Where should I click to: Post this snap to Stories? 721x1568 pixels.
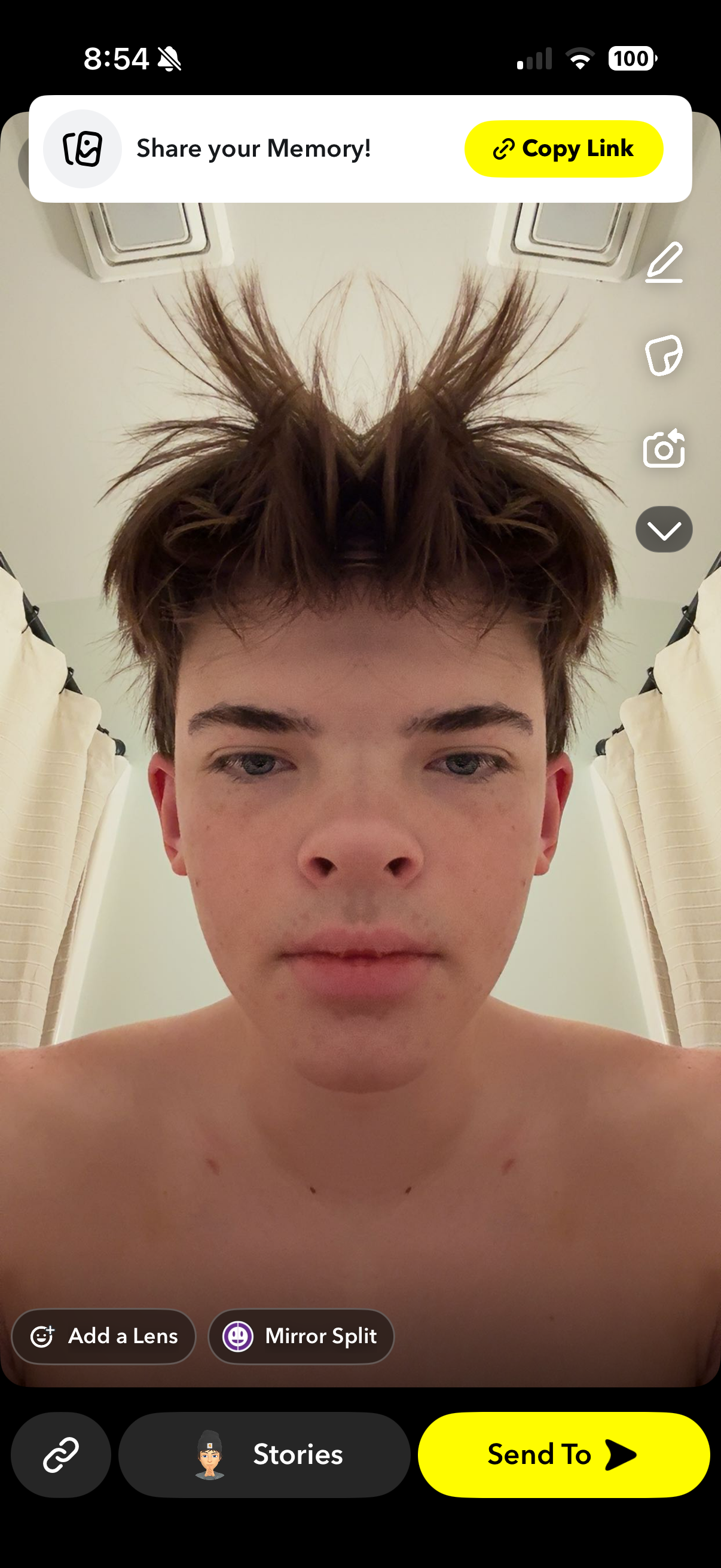click(265, 1454)
